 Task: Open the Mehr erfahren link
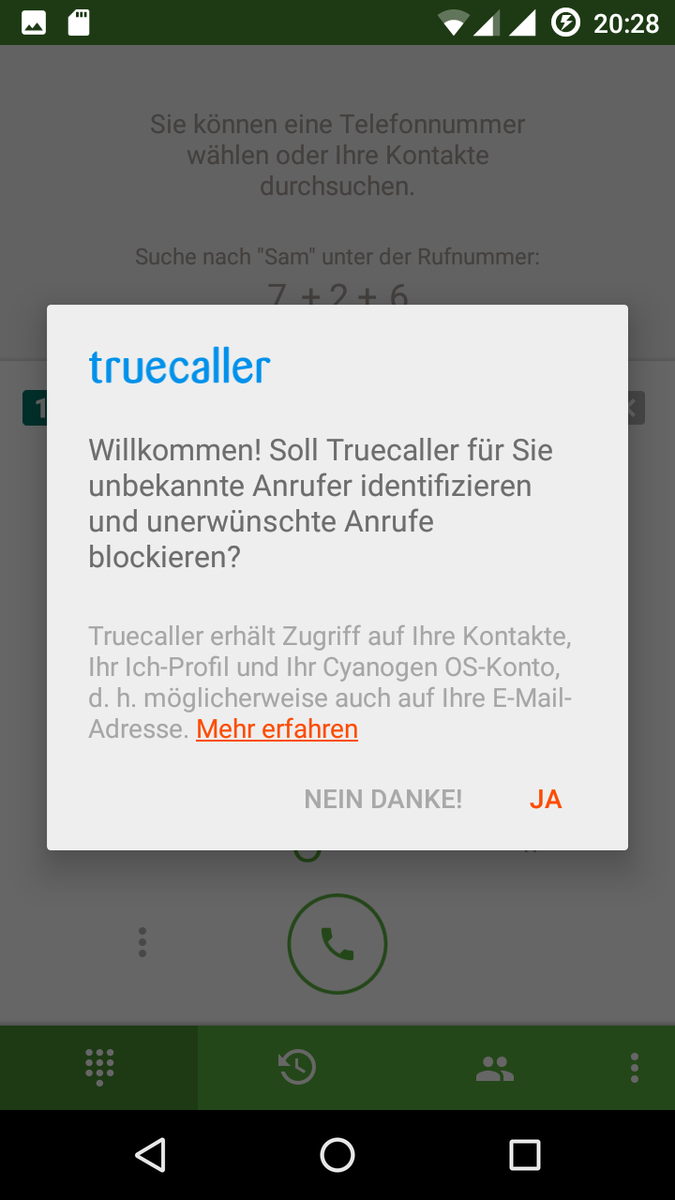pos(277,729)
